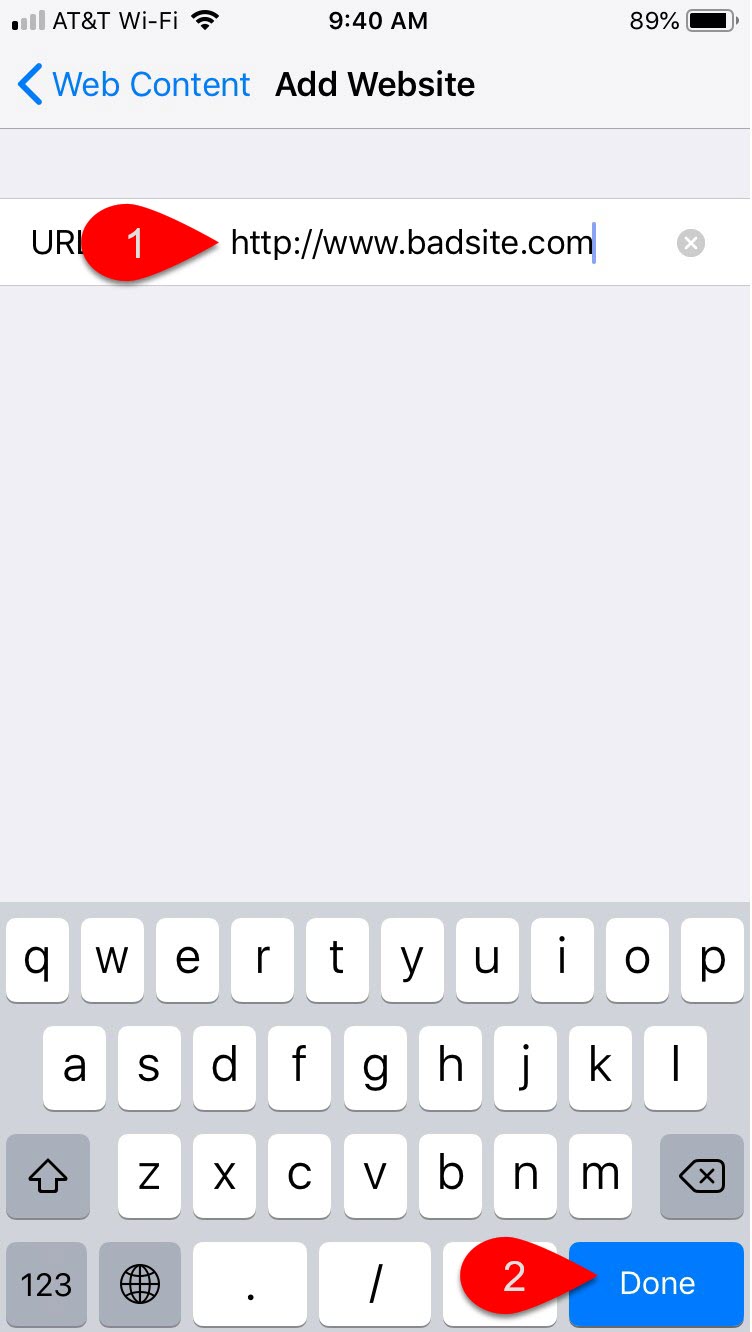Type the period key

point(249,1284)
